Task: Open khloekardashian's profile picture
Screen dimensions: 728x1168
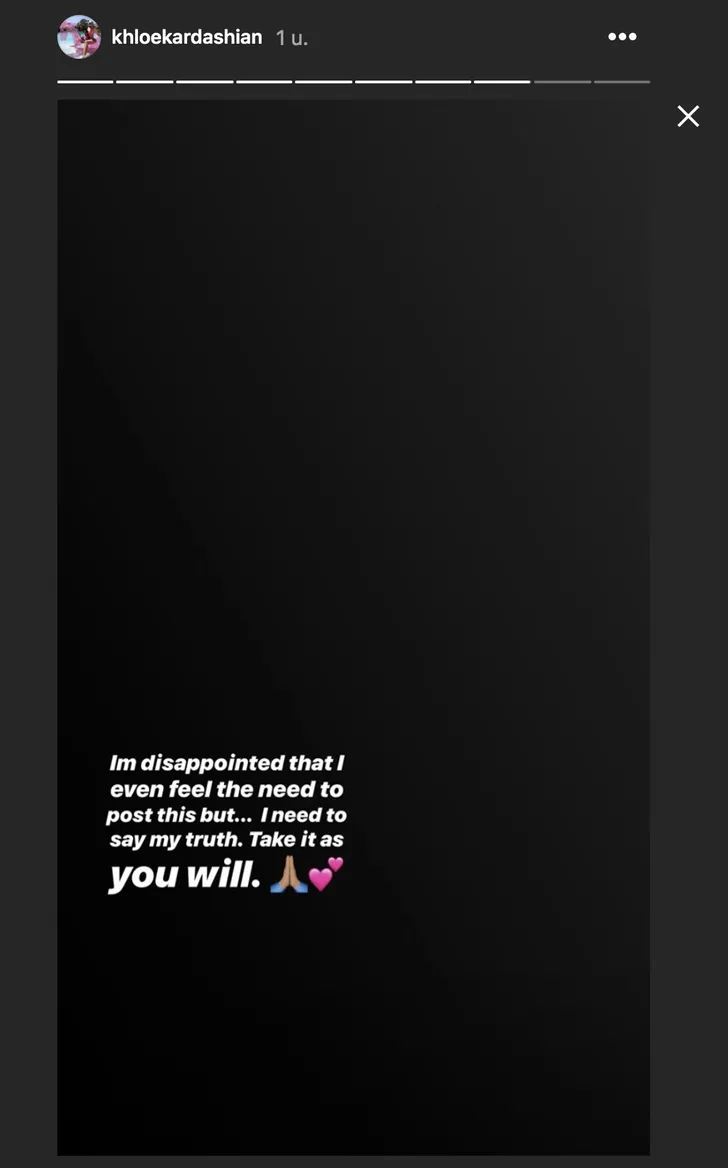Action: (79, 37)
